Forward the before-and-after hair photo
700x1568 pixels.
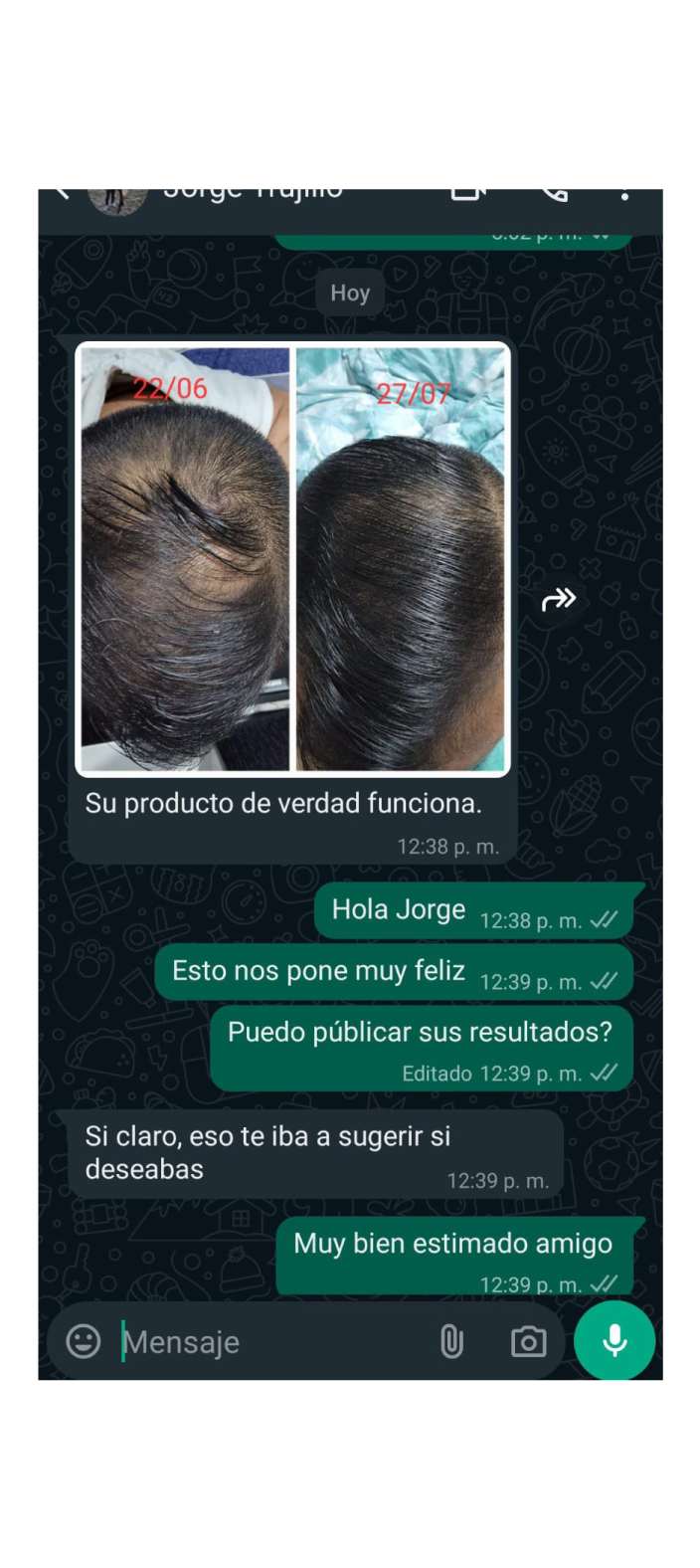click(559, 599)
